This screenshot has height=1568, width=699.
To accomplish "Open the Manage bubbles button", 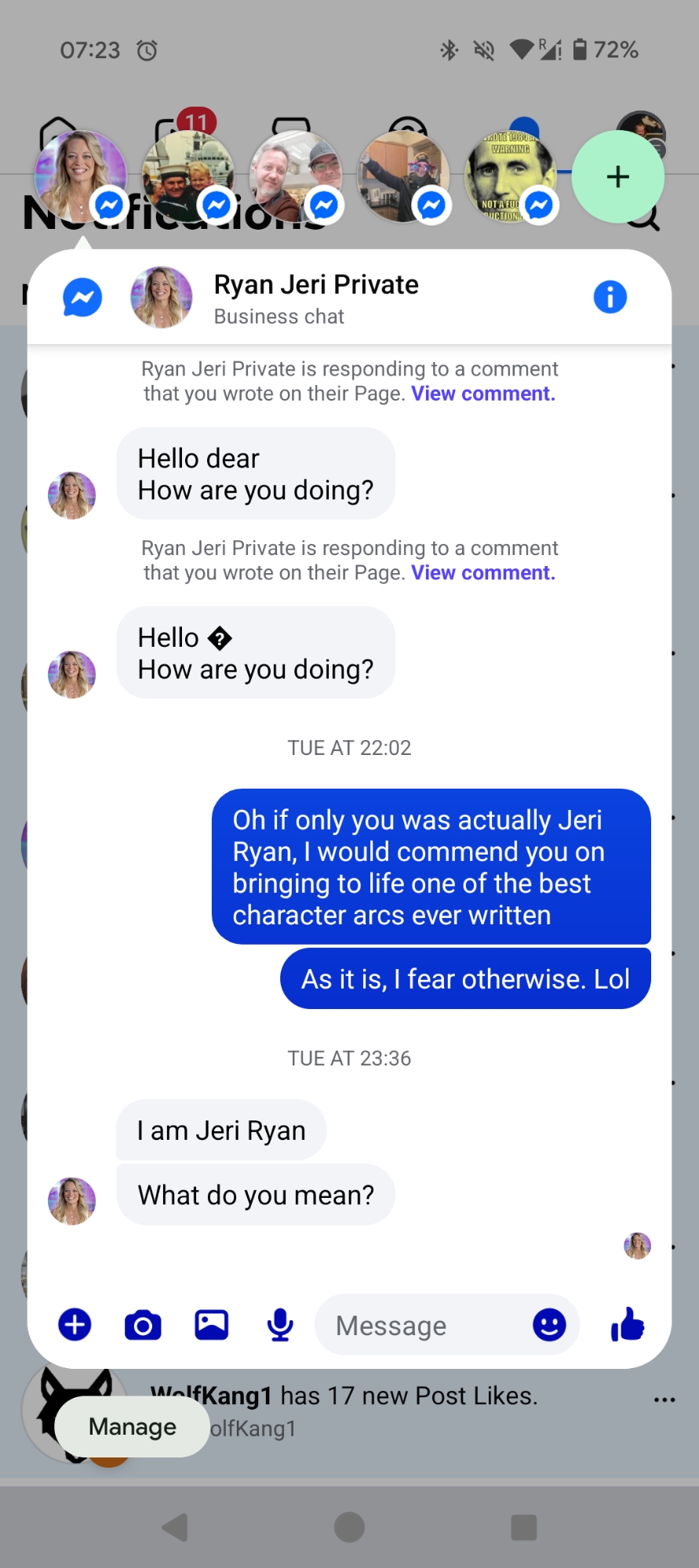I will (x=132, y=1427).
